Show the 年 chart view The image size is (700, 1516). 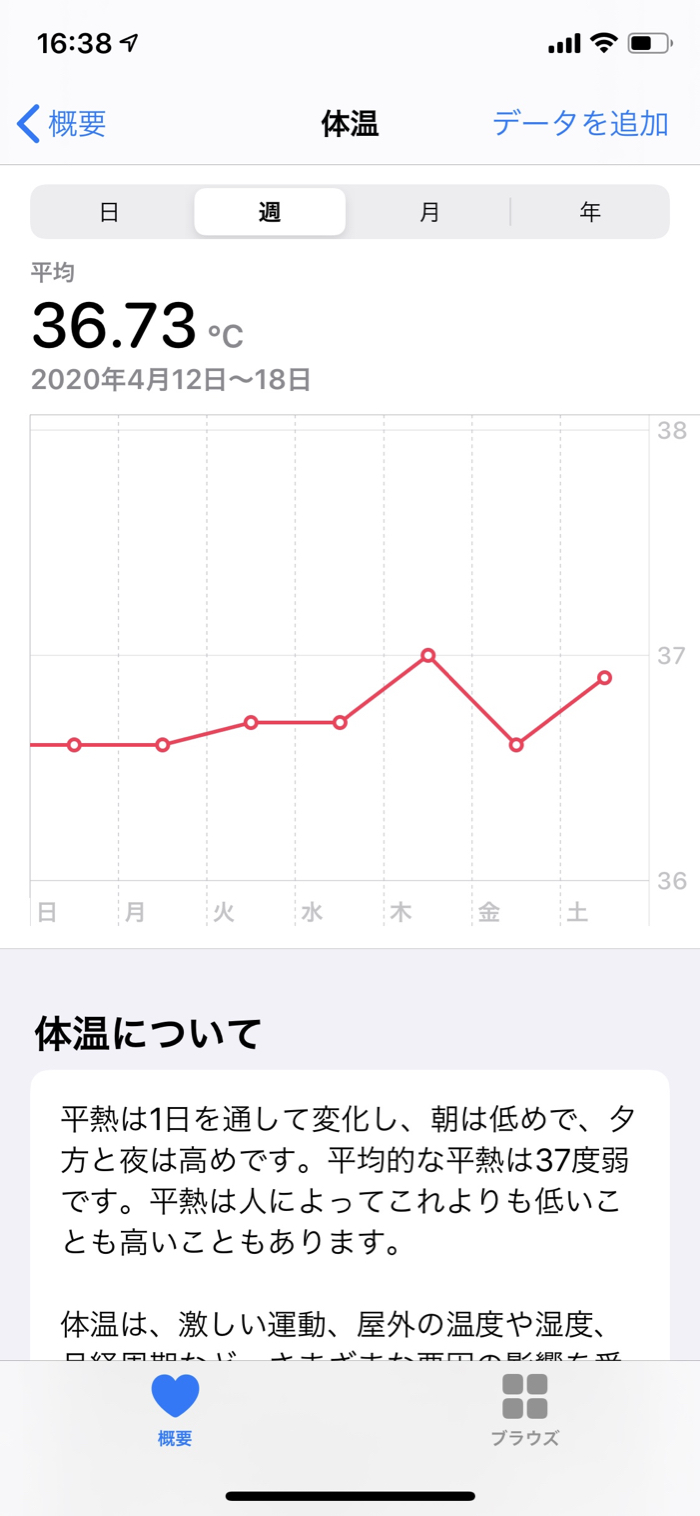click(x=590, y=212)
